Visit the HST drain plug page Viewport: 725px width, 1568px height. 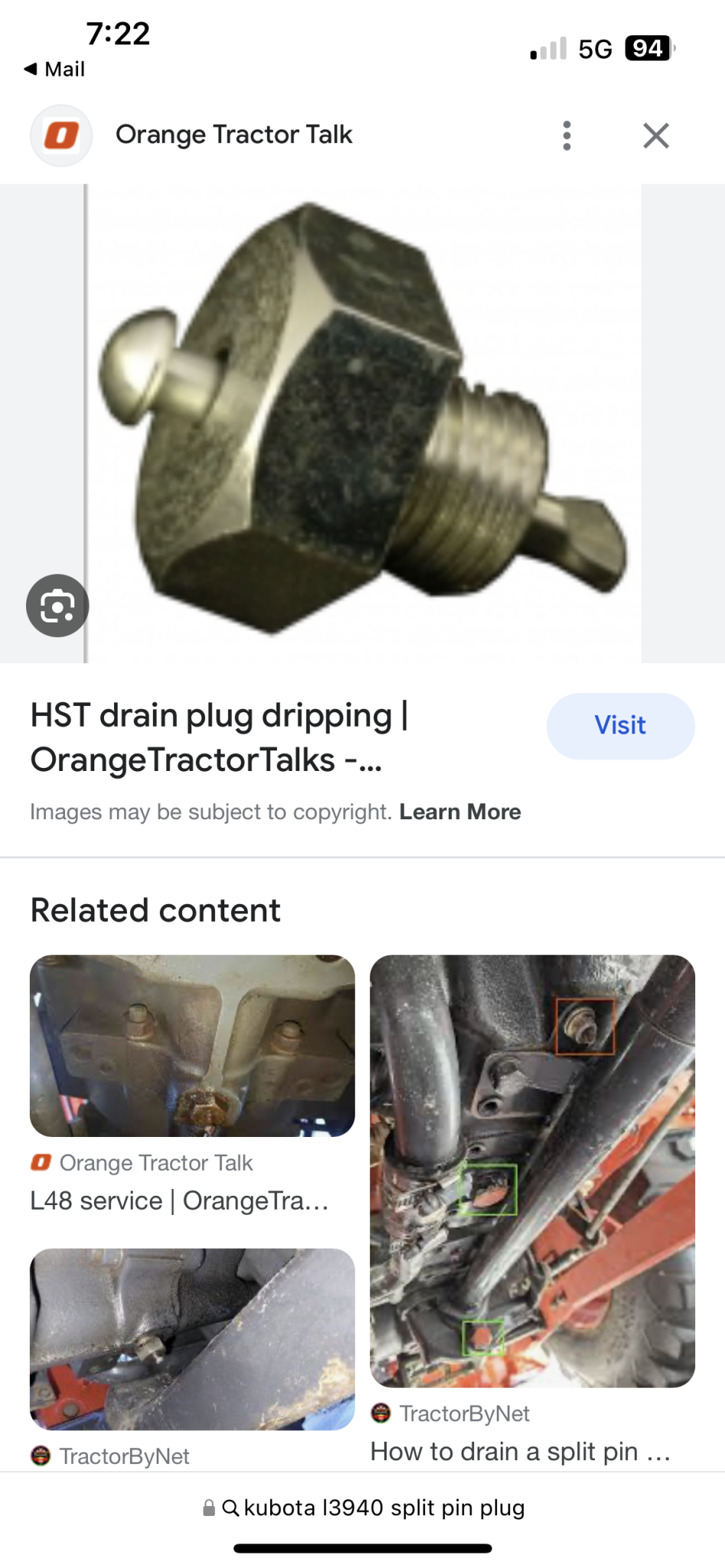pos(620,726)
